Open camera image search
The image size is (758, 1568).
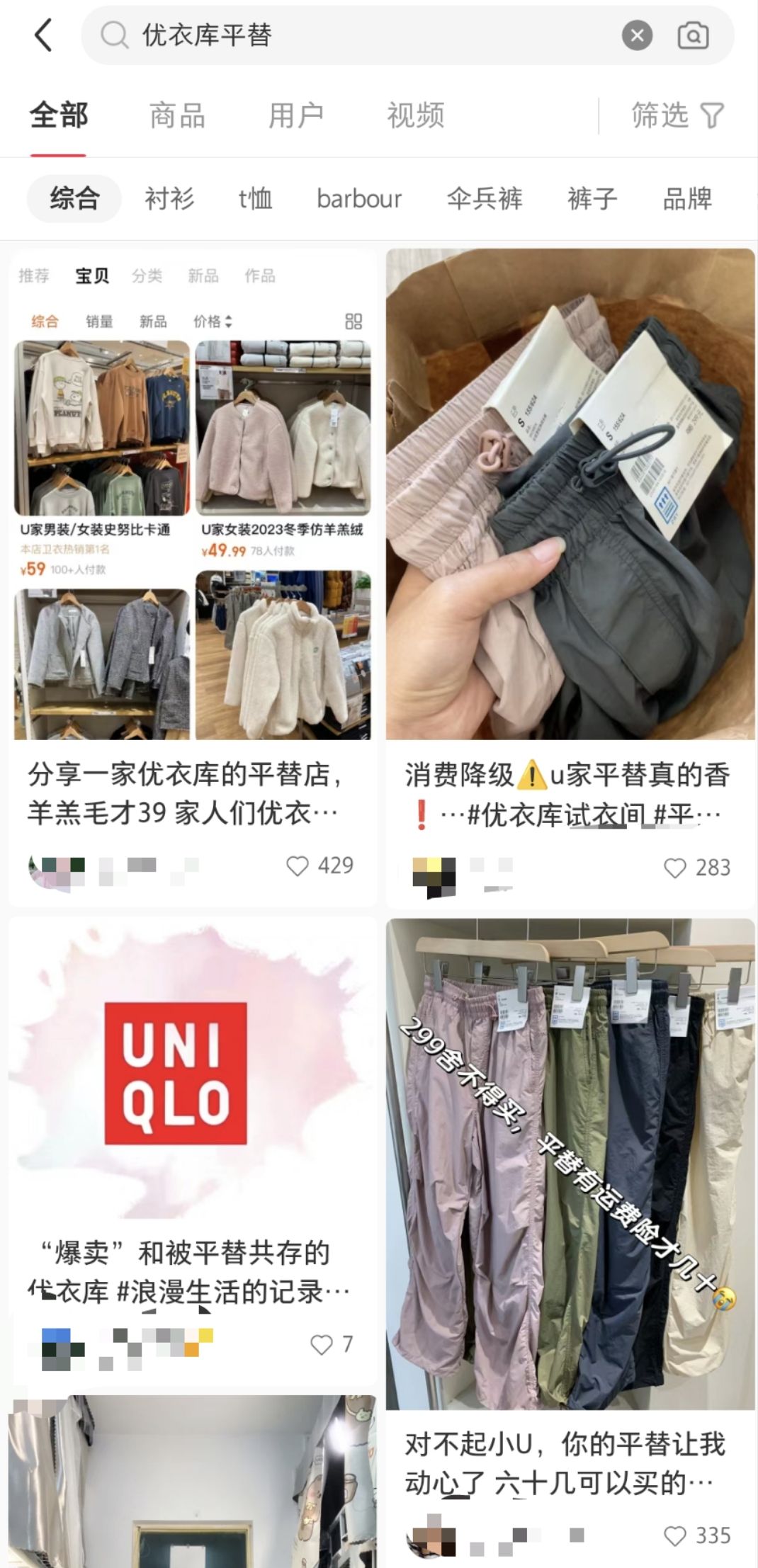point(693,35)
